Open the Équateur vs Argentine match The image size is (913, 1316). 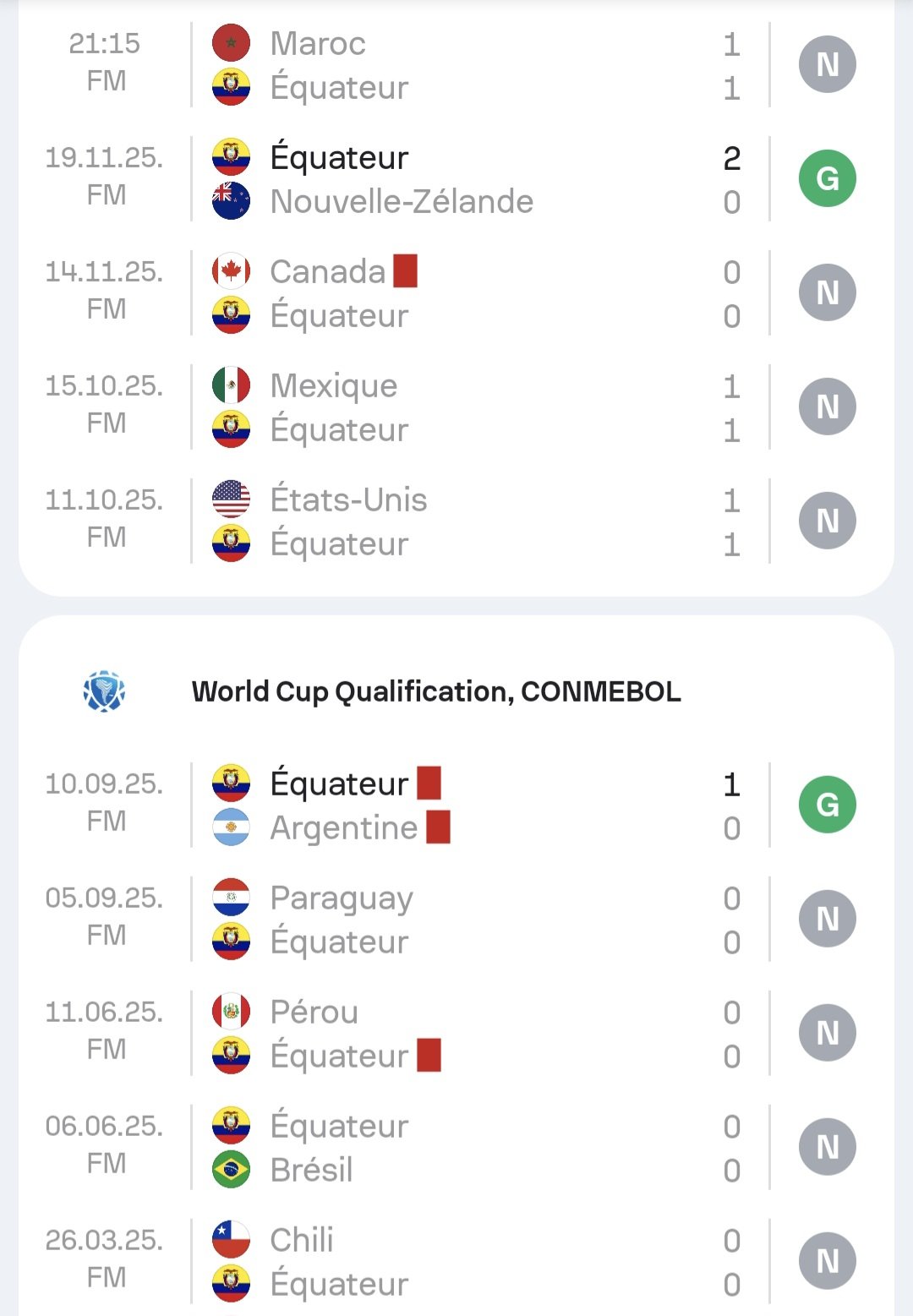456,805
